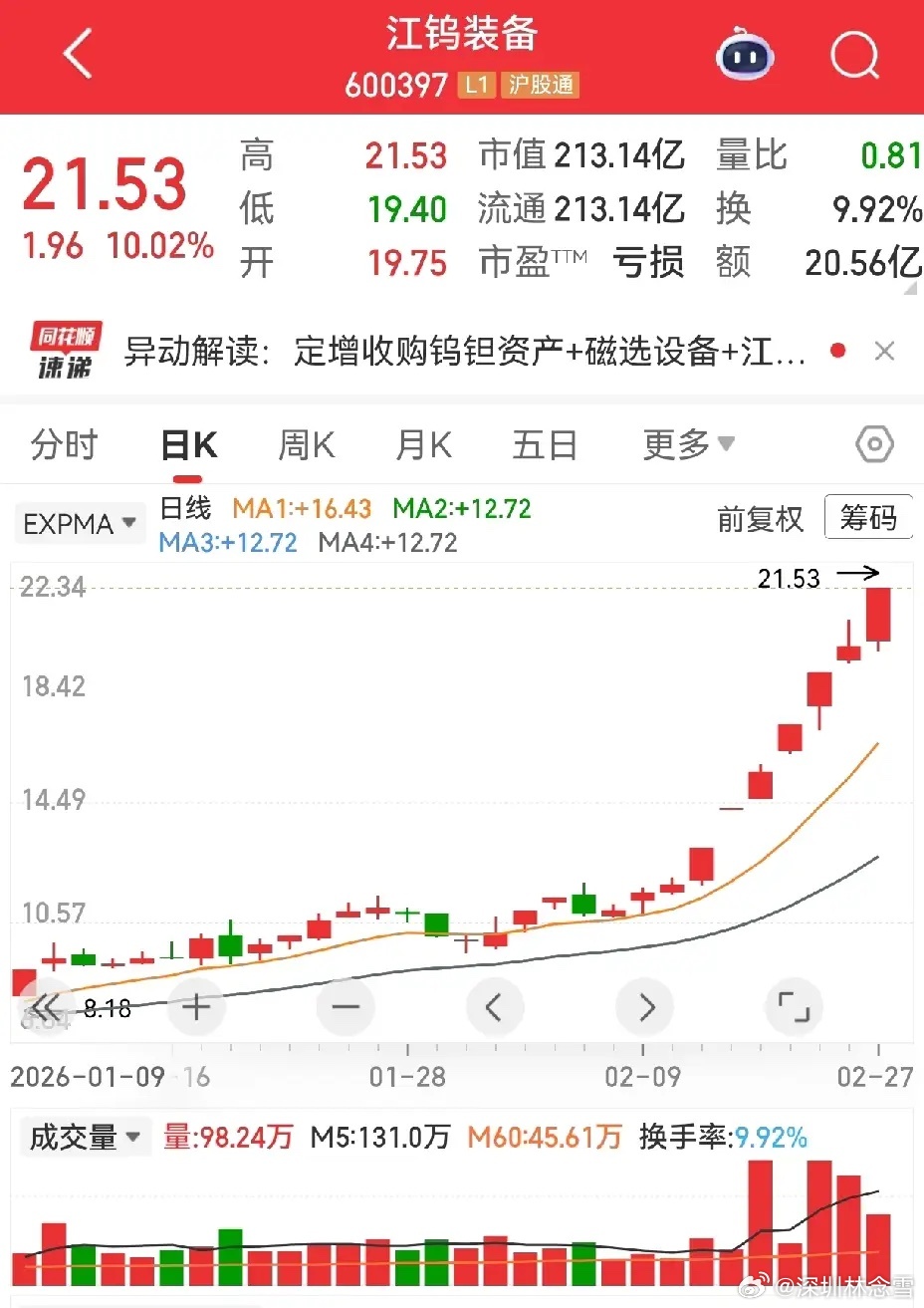
Task: Open the 成交量 indicator dropdown
Action: [x=86, y=1137]
